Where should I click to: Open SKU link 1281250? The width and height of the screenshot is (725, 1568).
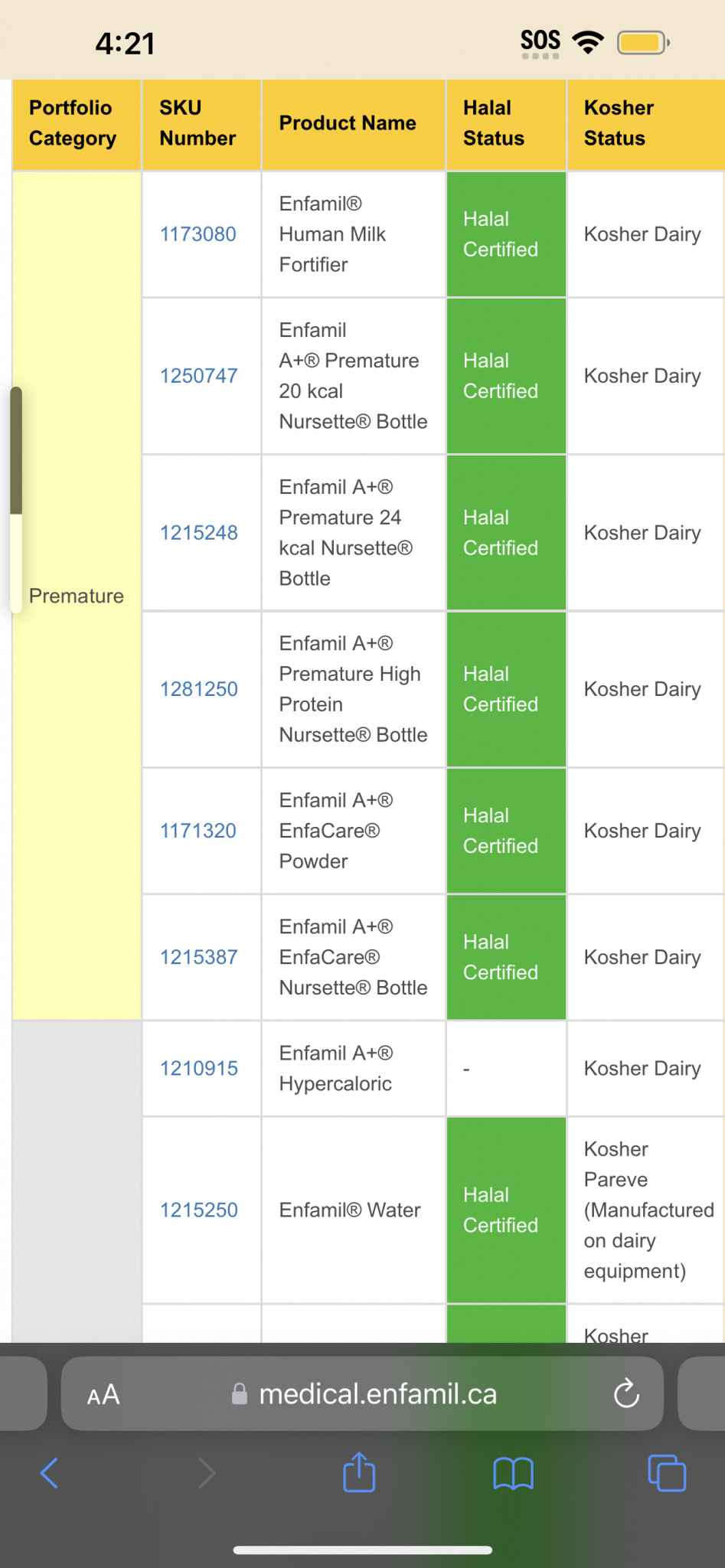click(x=198, y=689)
